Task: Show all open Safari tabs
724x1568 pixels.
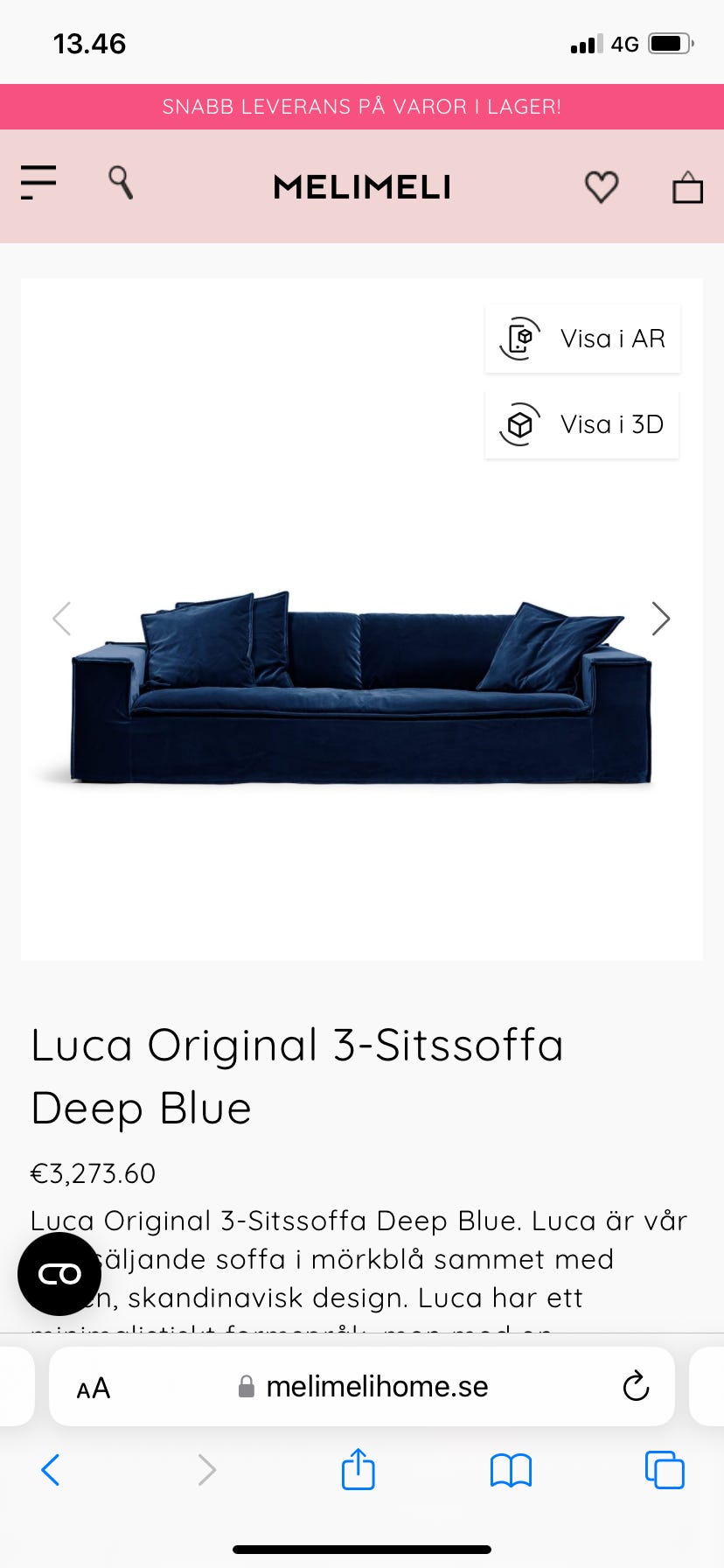Action: click(x=665, y=1470)
